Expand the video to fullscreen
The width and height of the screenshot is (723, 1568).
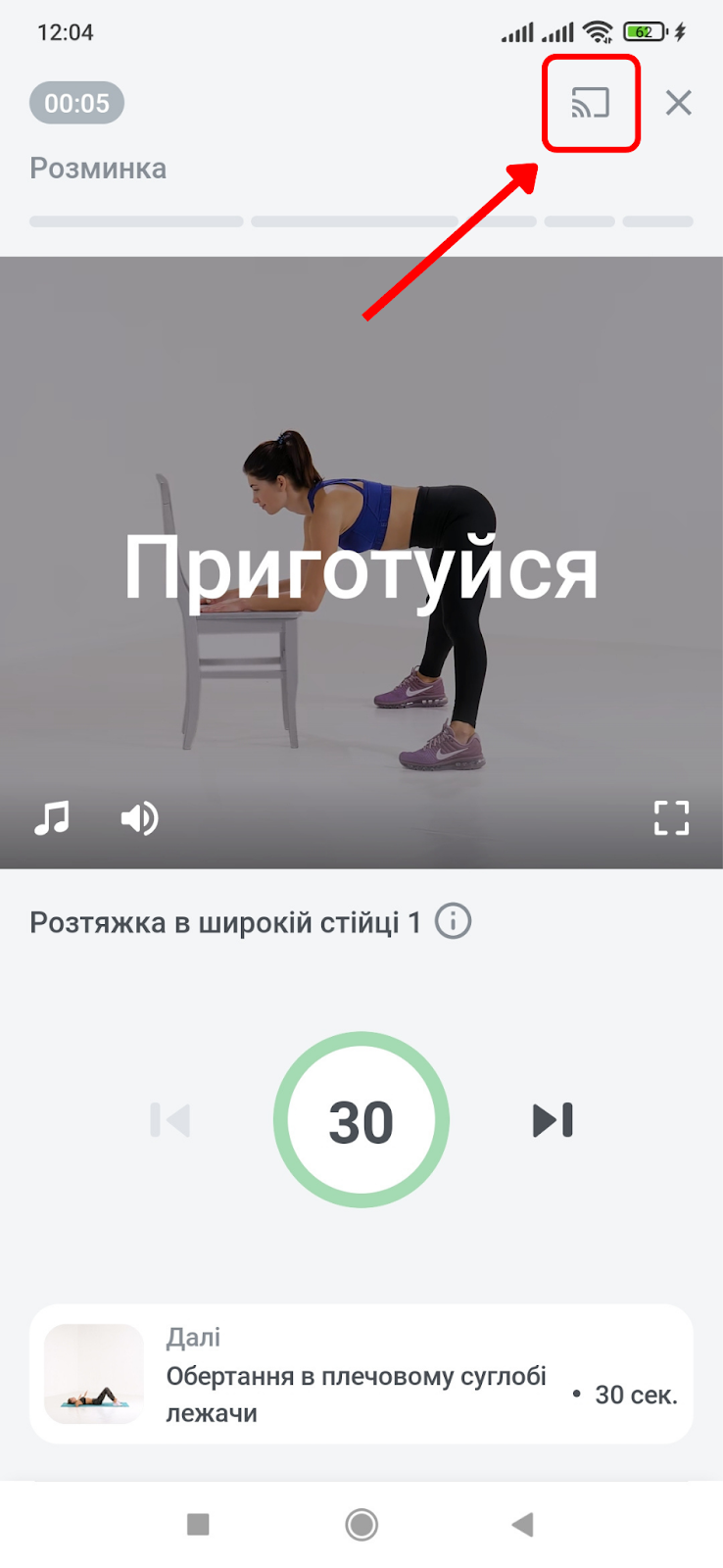click(x=671, y=817)
